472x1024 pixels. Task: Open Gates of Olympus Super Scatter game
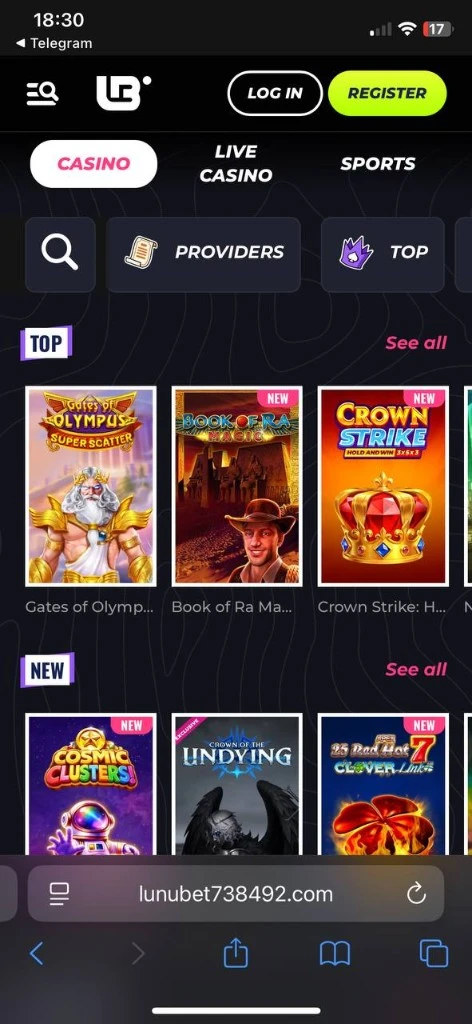point(91,487)
